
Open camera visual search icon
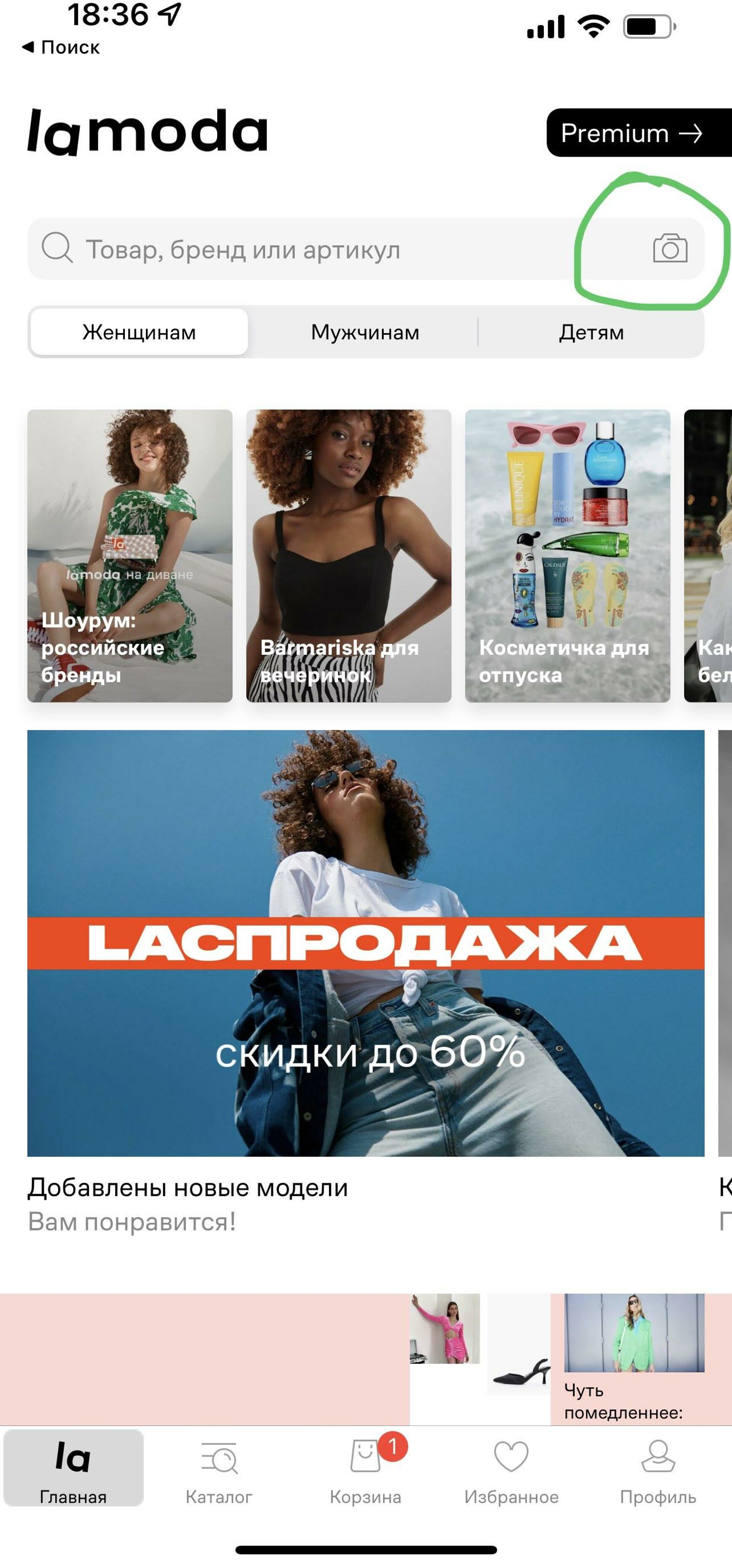(x=670, y=248)
